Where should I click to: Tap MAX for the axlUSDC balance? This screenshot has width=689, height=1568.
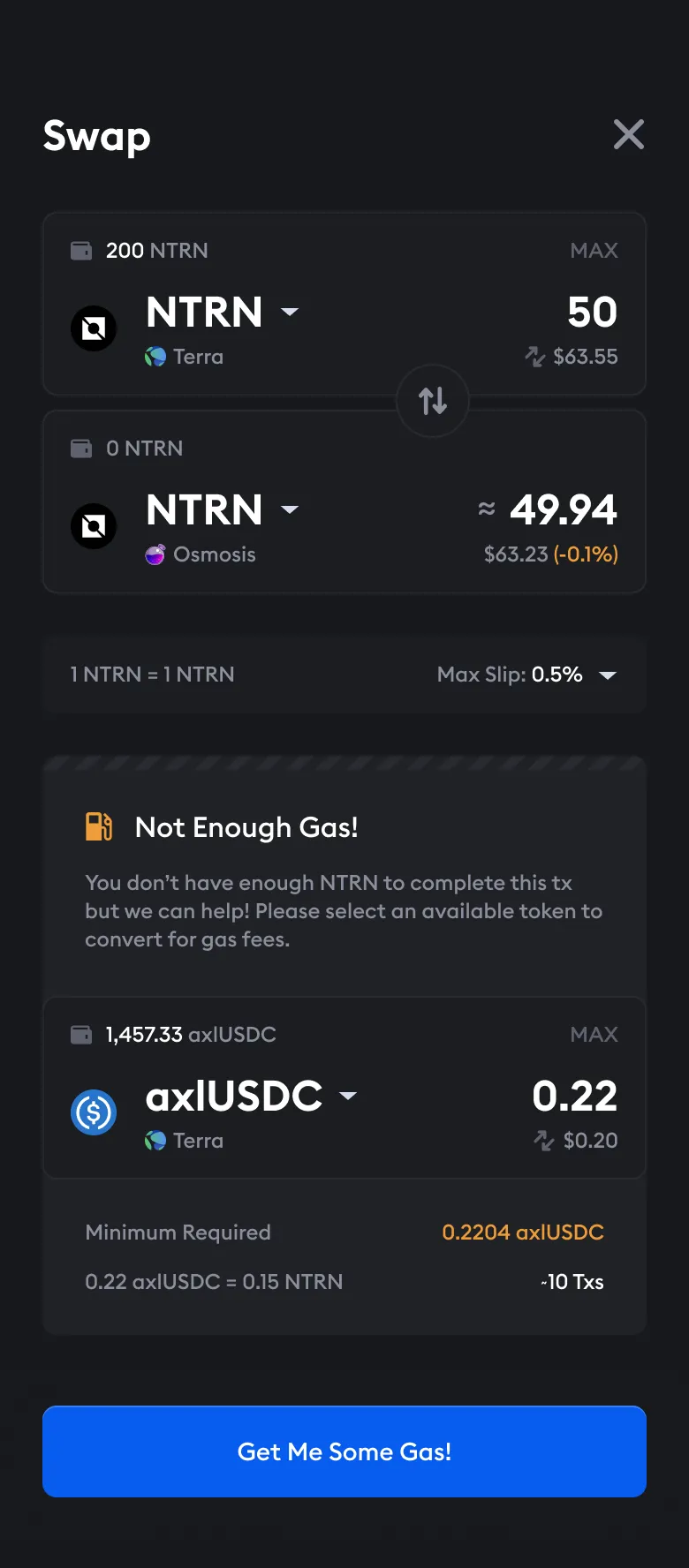[594, 1035]
